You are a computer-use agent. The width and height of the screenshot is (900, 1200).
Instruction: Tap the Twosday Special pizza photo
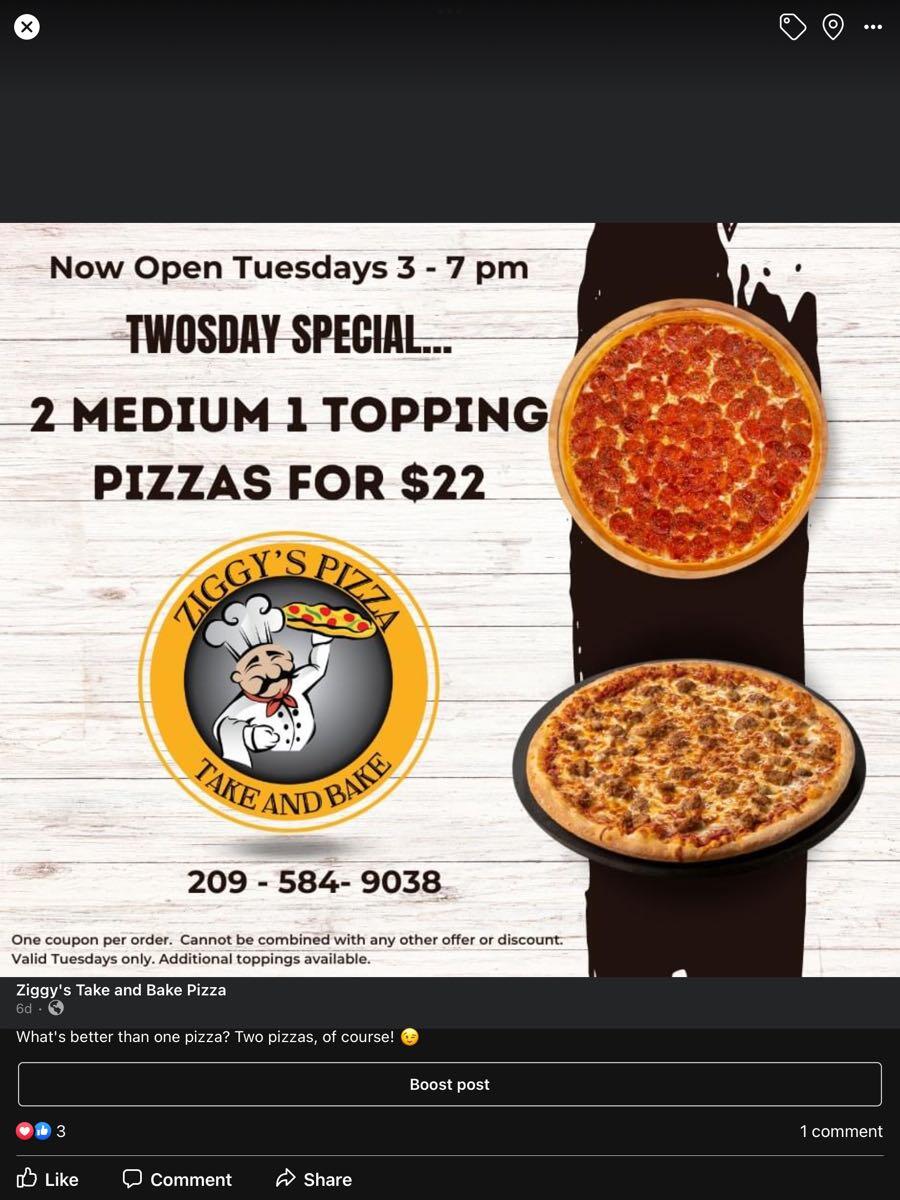[450, 598]
